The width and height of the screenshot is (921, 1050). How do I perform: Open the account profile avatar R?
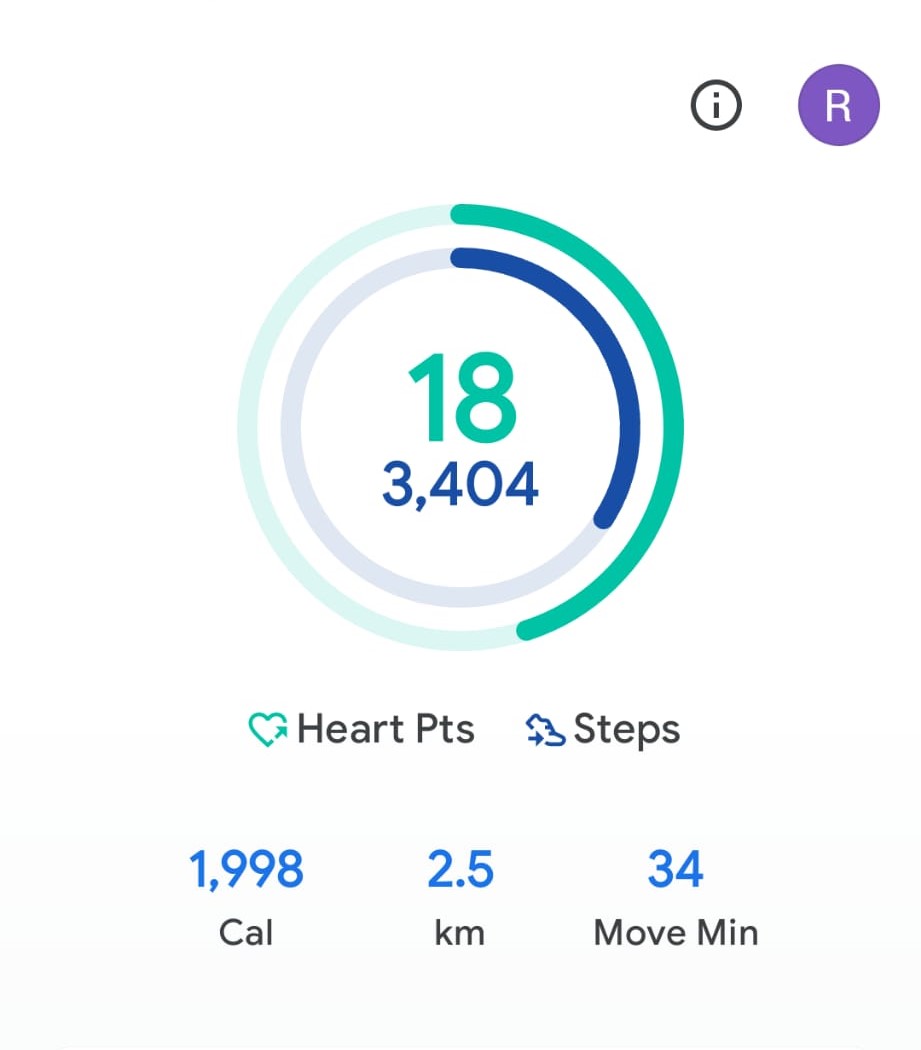tap(838, 105)
